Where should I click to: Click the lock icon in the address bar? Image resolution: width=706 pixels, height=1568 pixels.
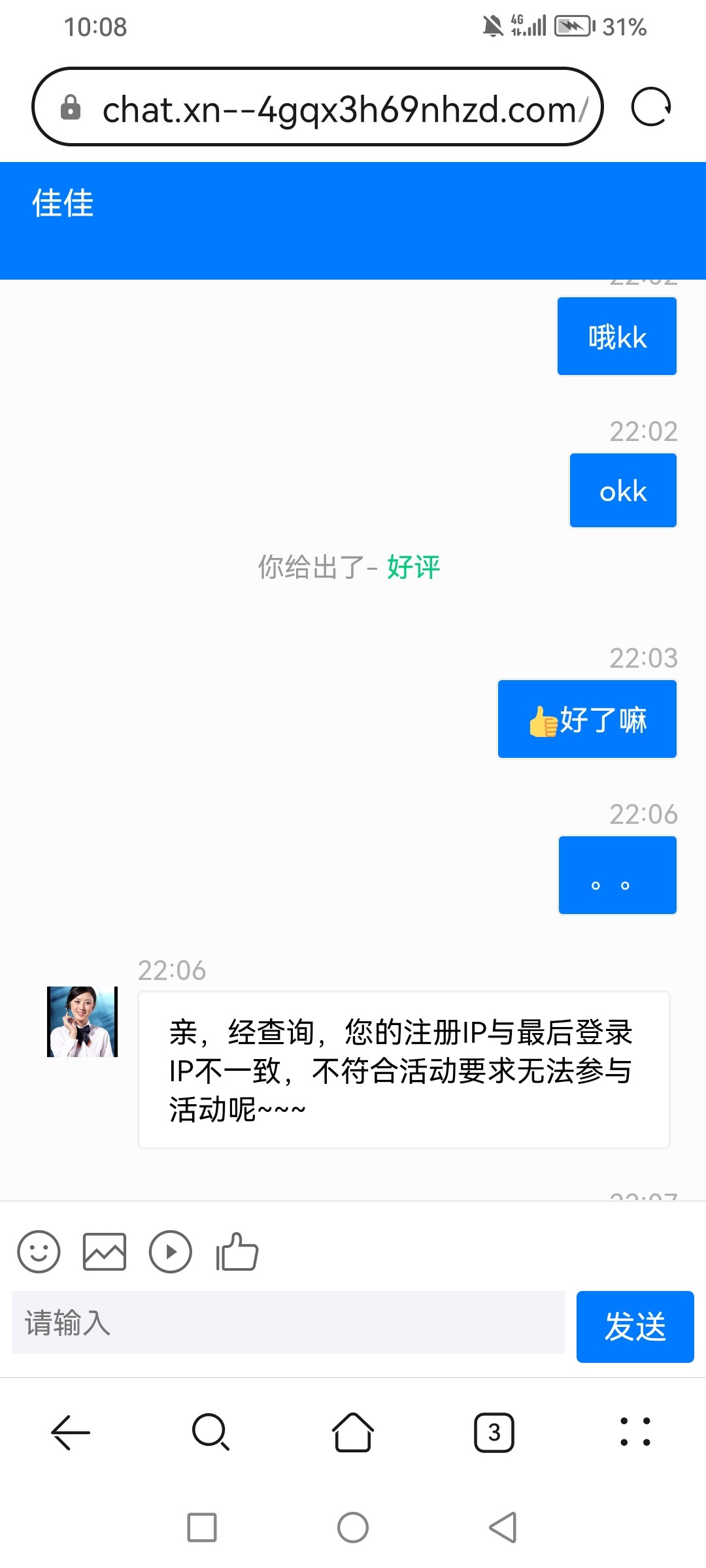[72, 106]
